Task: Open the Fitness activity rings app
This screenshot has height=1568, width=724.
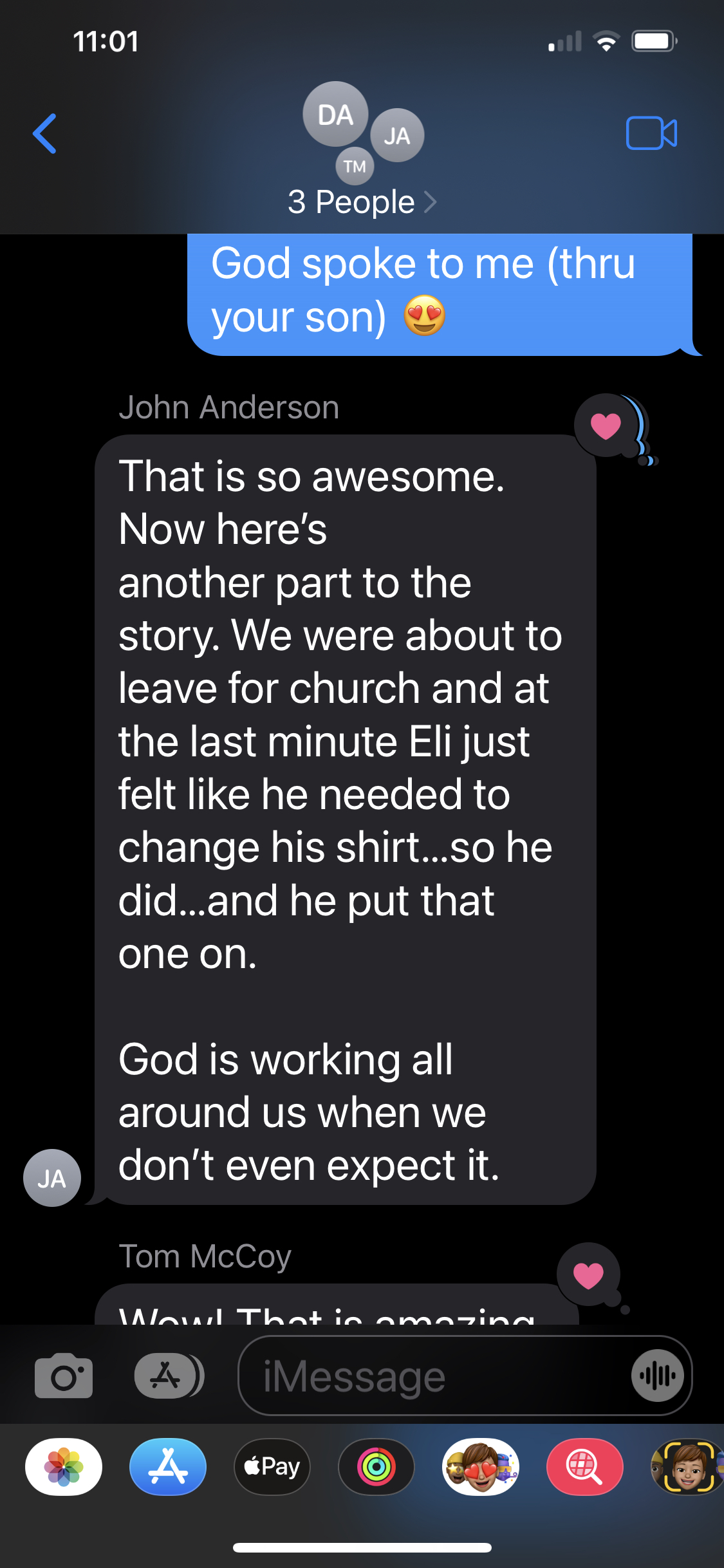Action: coord(376,1467)
